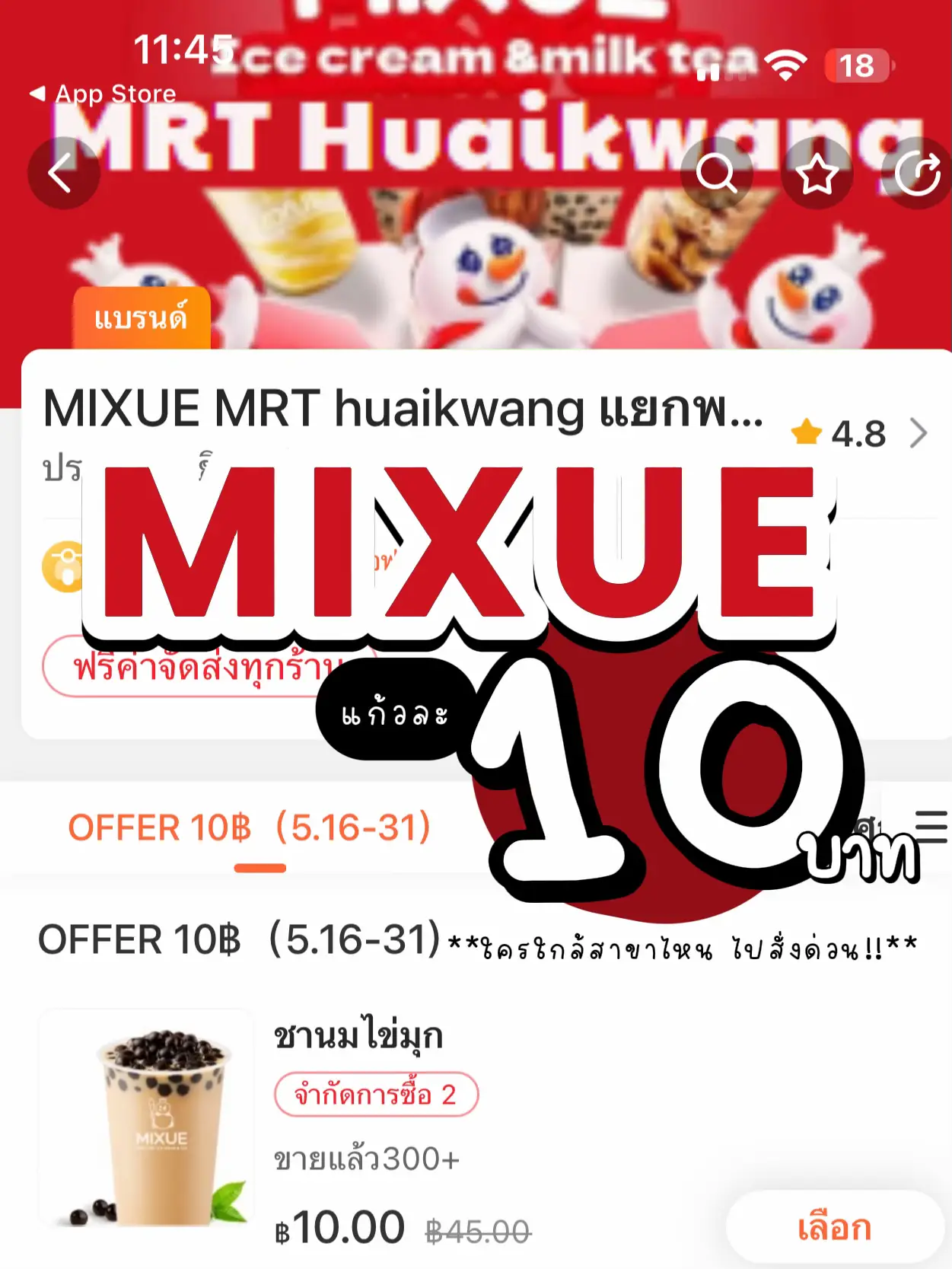This screenshot has height=1269, width=952.
Task: Tap the จำกัดการซื้อ 2 purchase limit label
Action: coord(377,1094)
